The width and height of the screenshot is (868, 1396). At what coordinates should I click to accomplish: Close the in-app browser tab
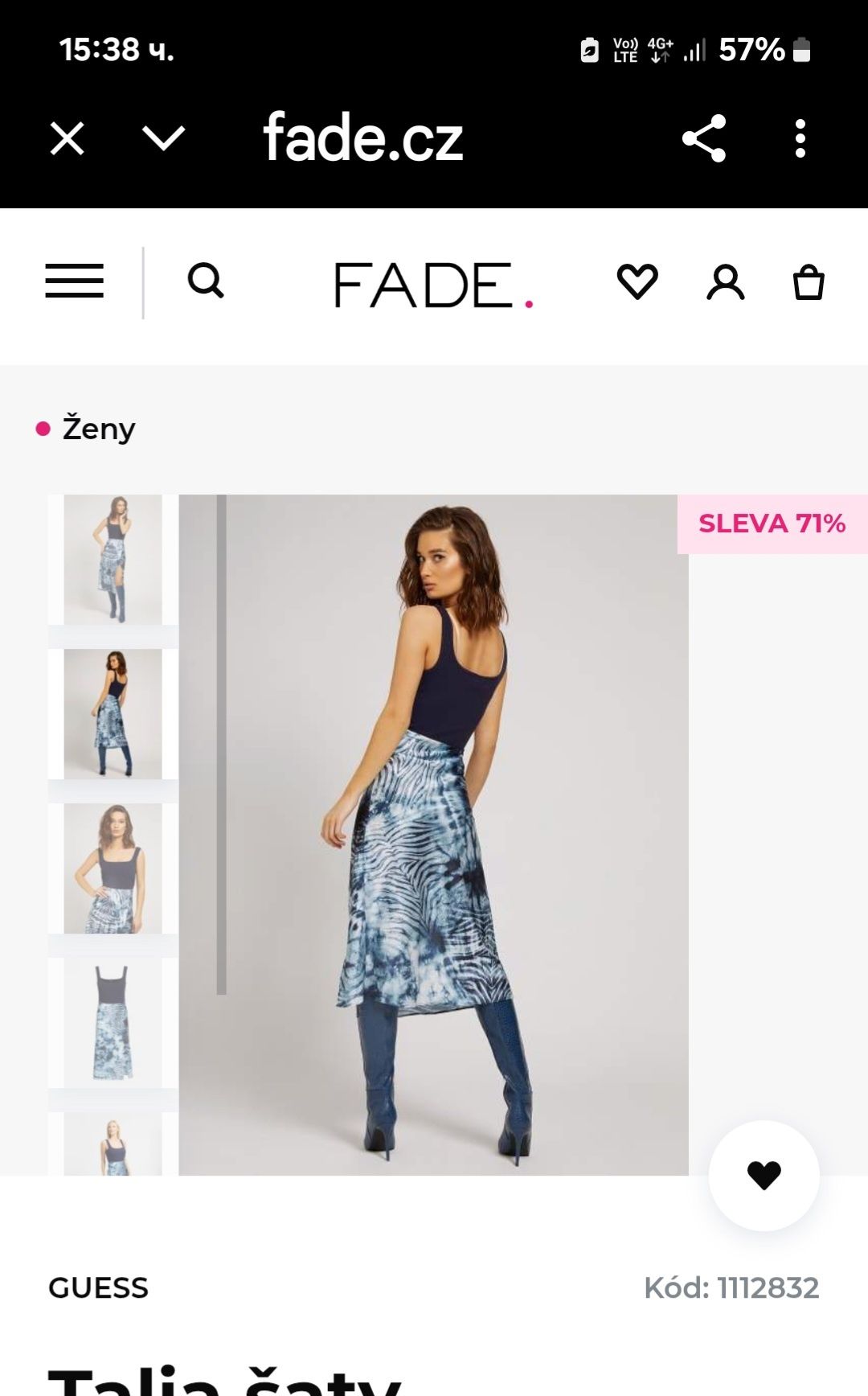point(68,138)
